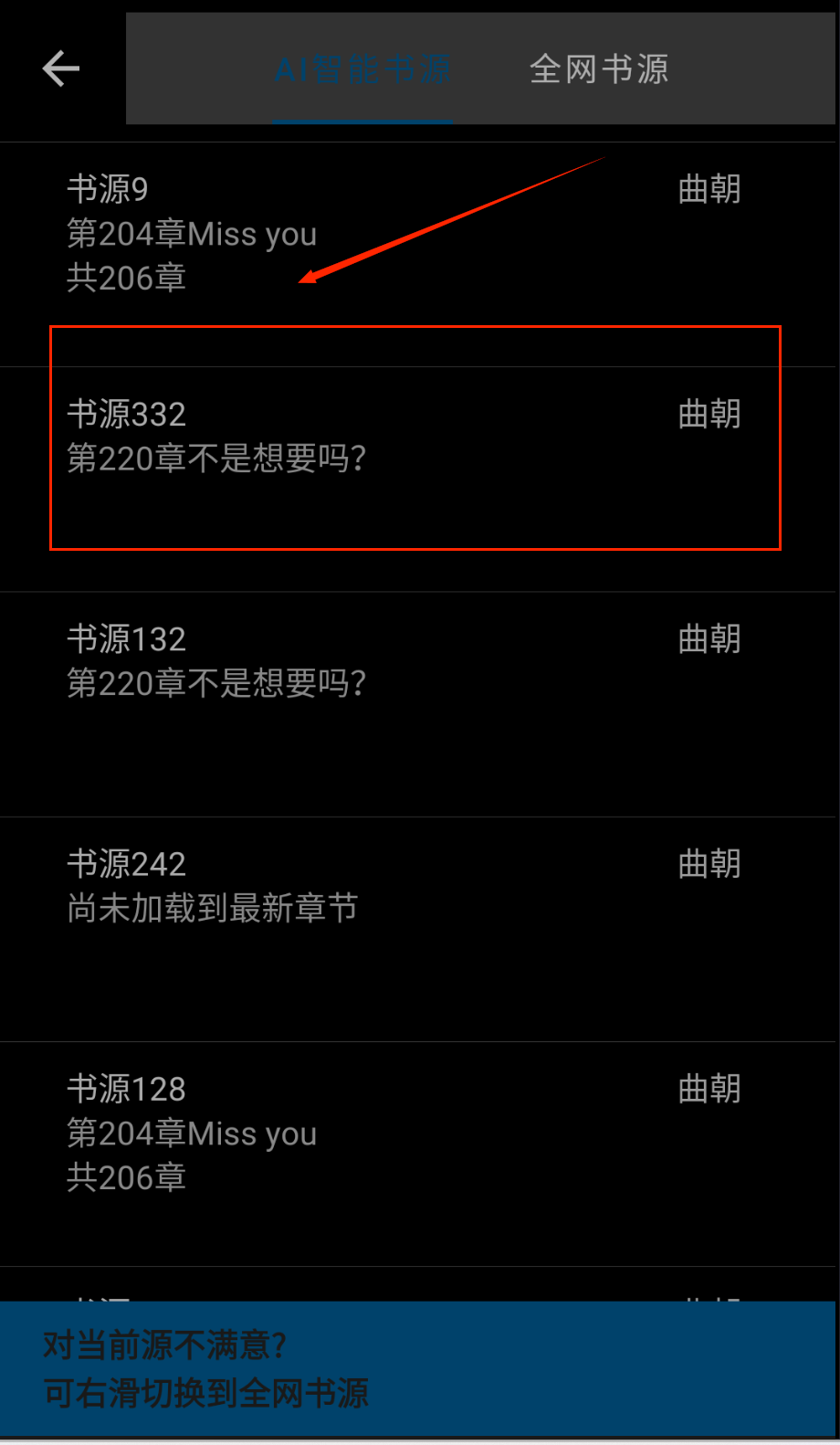Screen dimensions: 840x1445
Task: Select book source 书源9
Action: pyautogui.click(x=402, y=234)
